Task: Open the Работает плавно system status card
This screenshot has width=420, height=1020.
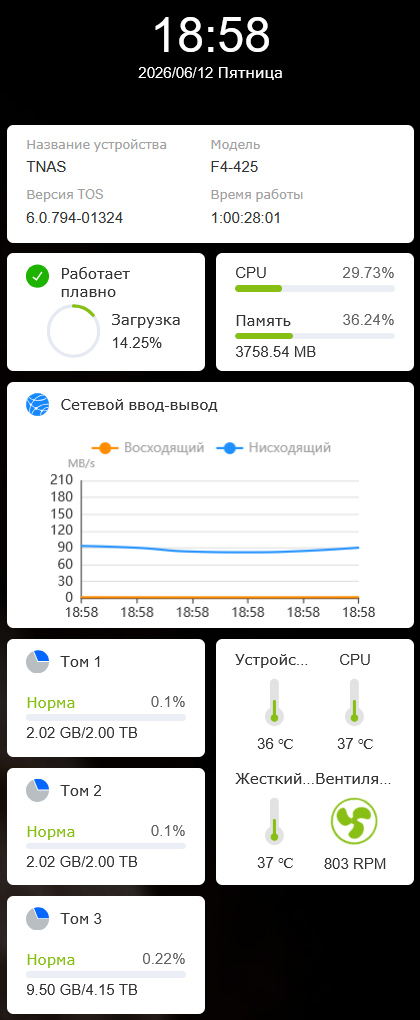Action: point(106,312)
